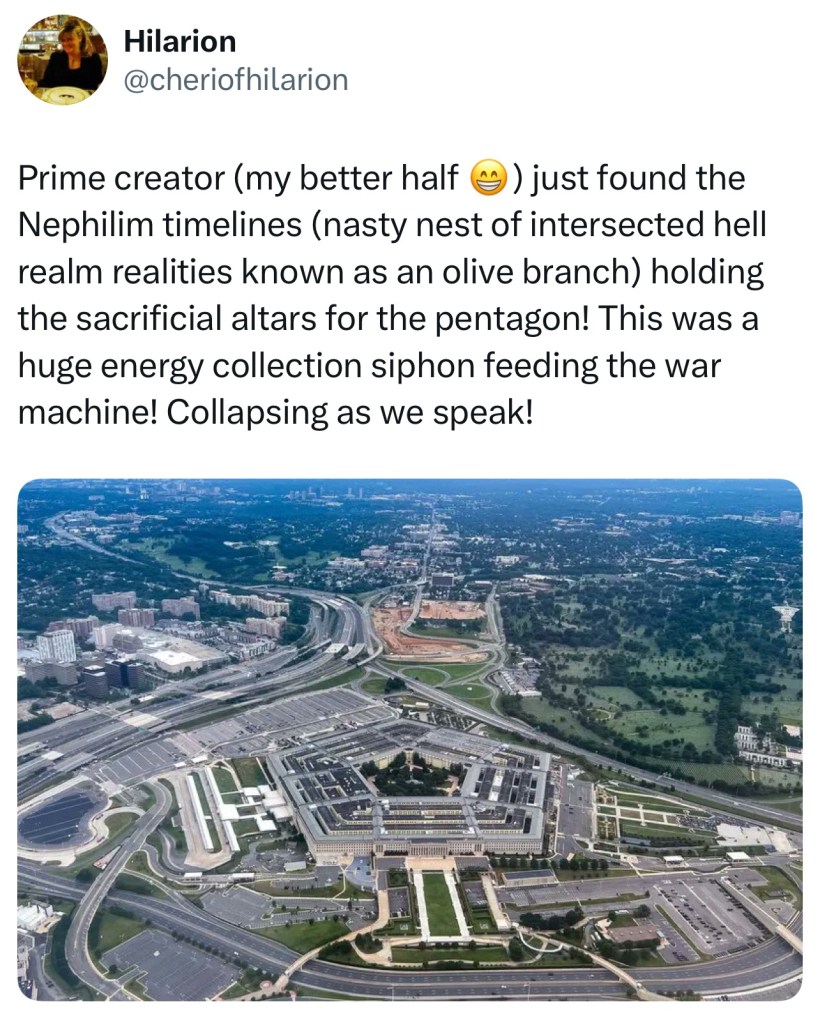
Task: Open the @cheriofhilarion handle
Action: (x=235, y=80)
